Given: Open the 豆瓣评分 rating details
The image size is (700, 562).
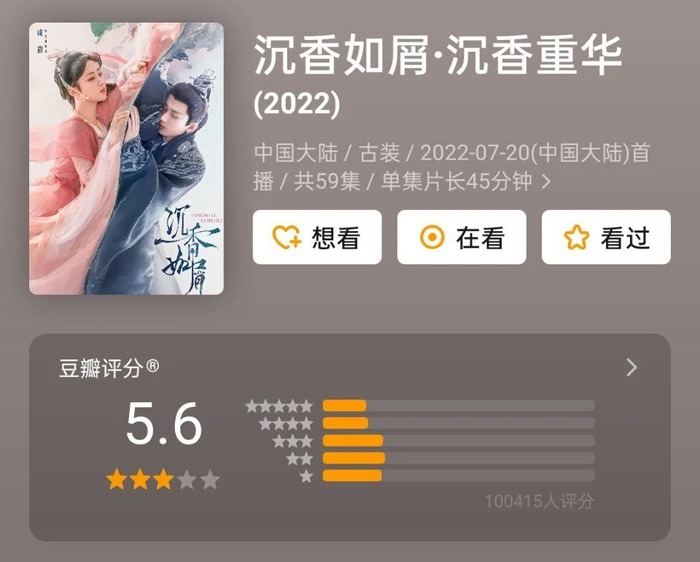Looking at the screenshot, I should (631, 367).
